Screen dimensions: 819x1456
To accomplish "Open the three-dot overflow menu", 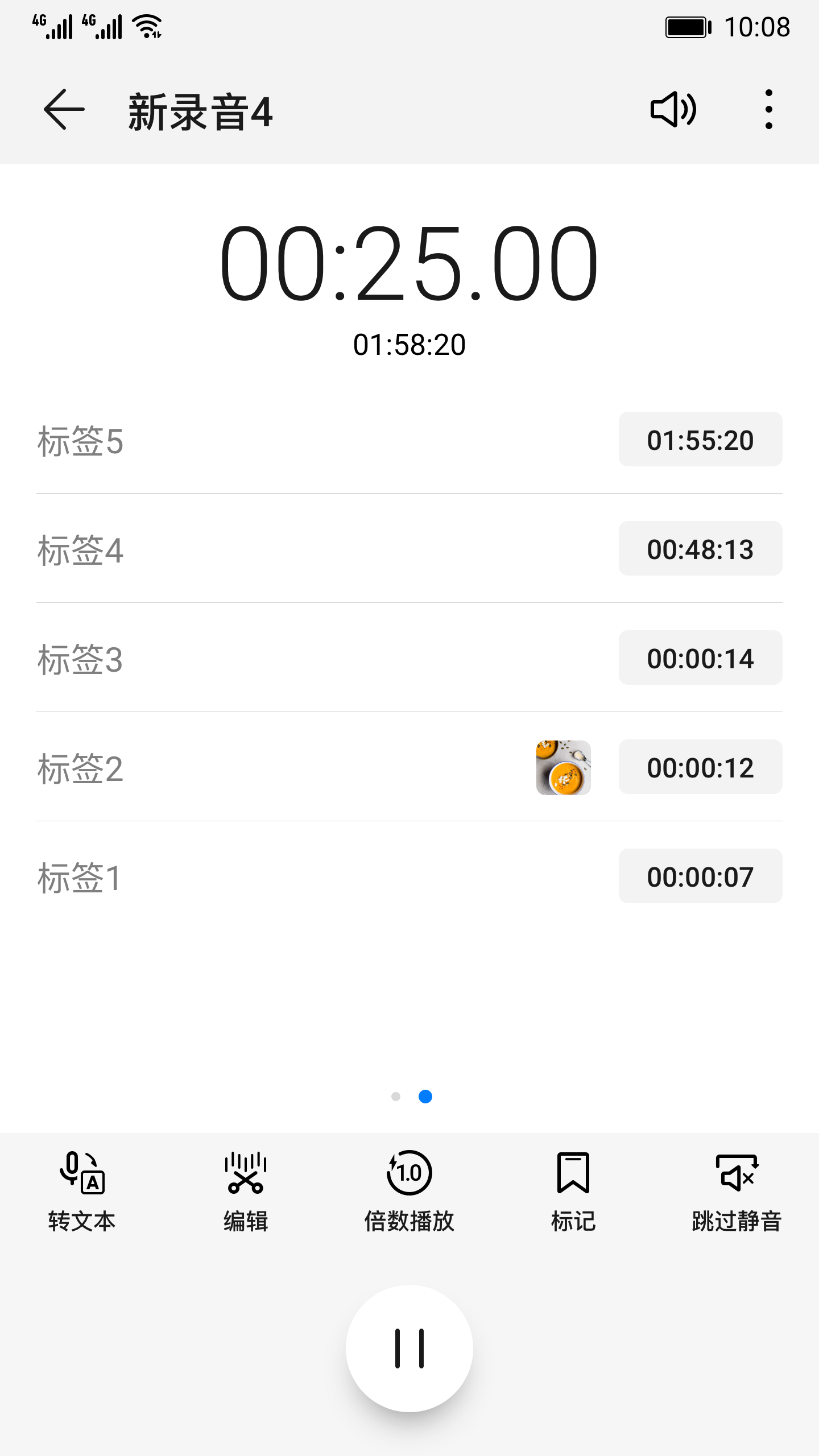I will [769, 109].
